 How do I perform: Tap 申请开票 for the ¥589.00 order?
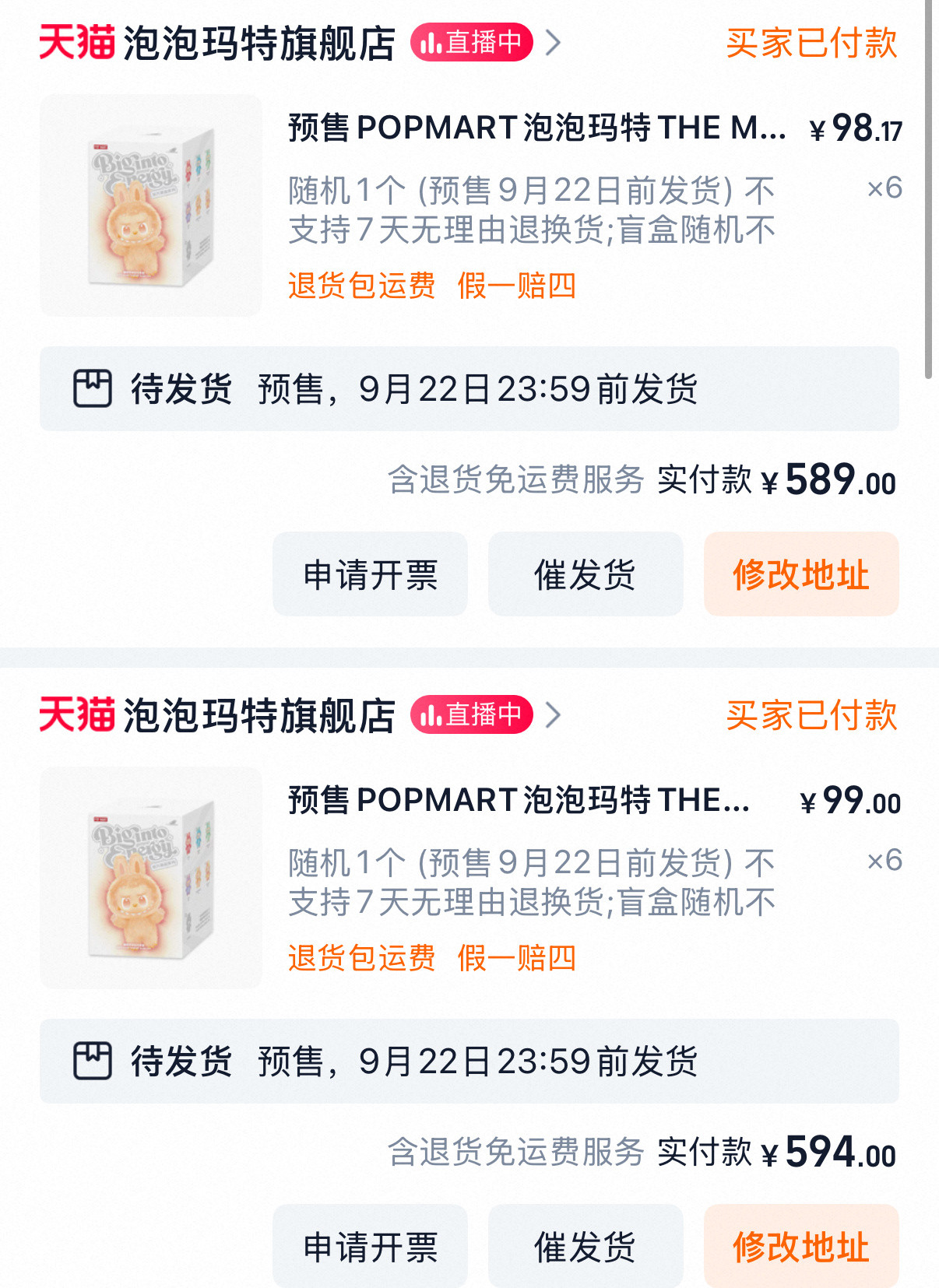click(x=370, y=574)
